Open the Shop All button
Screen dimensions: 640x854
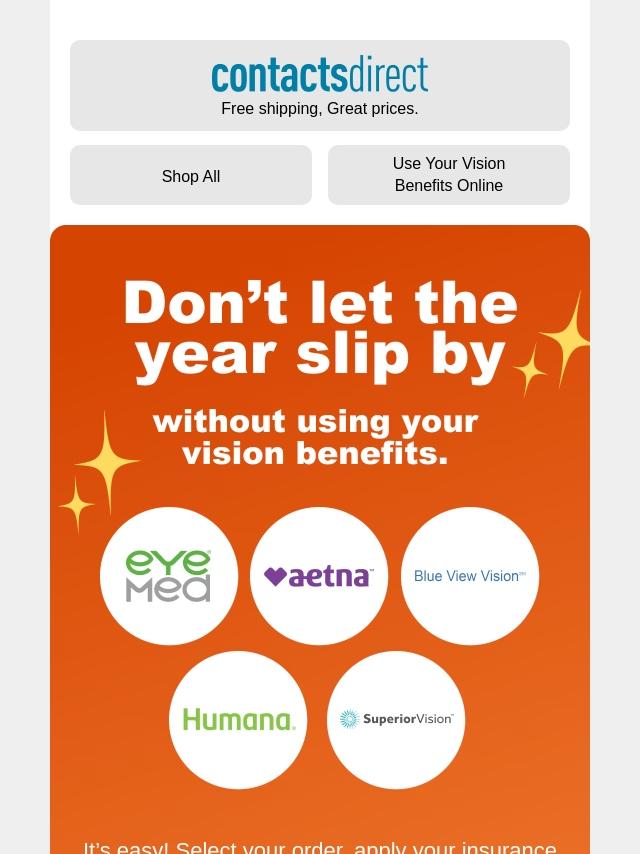tap(190, 175)
